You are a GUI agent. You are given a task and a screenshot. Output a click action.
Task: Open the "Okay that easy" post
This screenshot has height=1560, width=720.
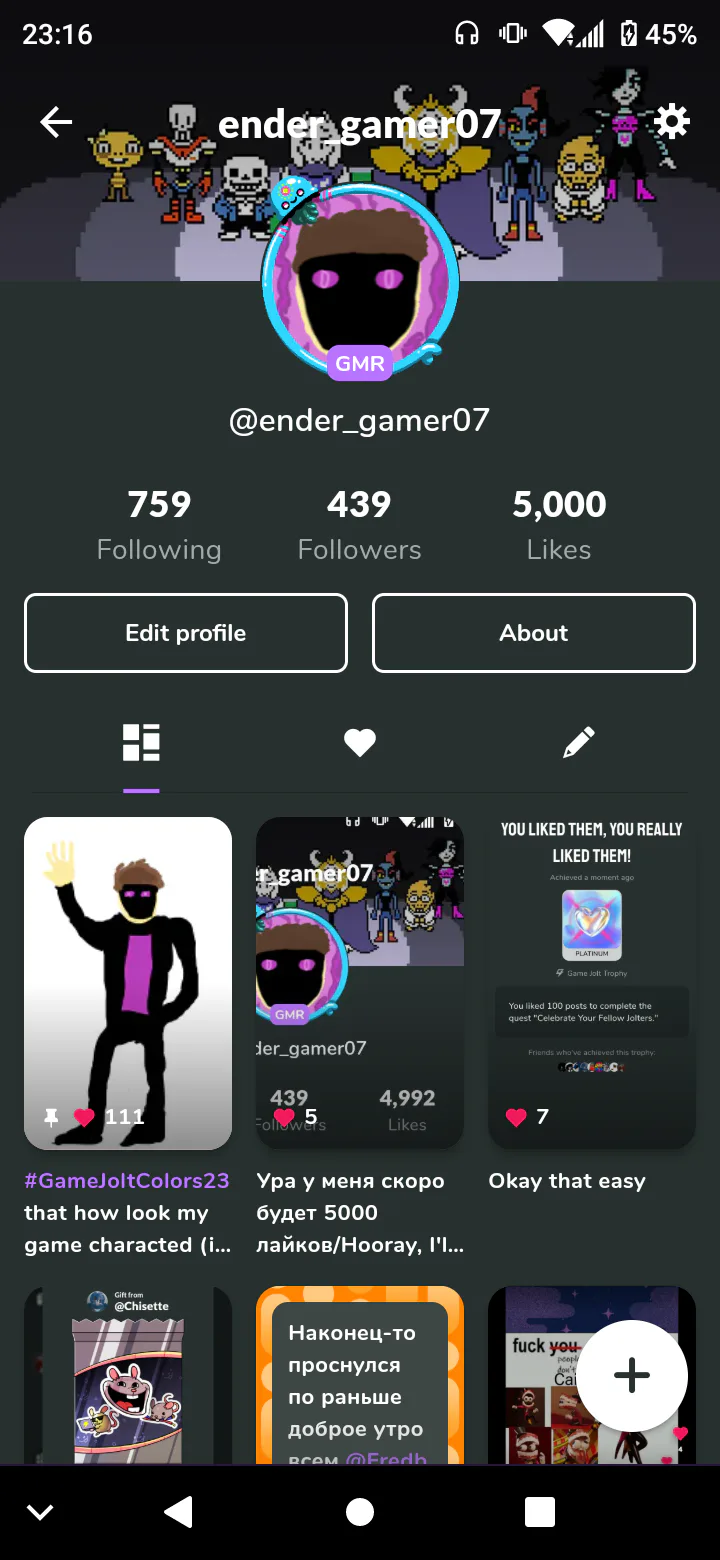pos(592,984)
